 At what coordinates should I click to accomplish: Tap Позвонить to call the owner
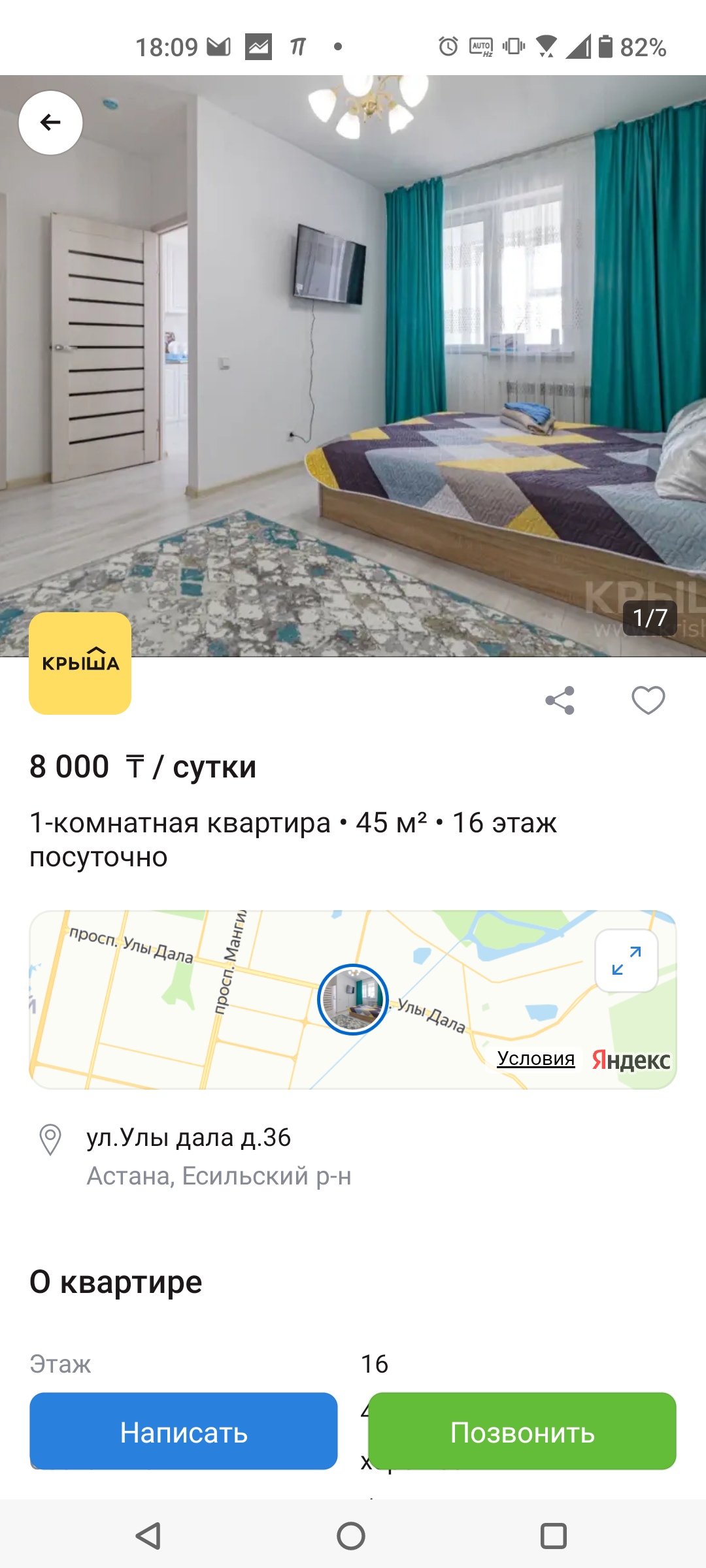(522, 1432)
